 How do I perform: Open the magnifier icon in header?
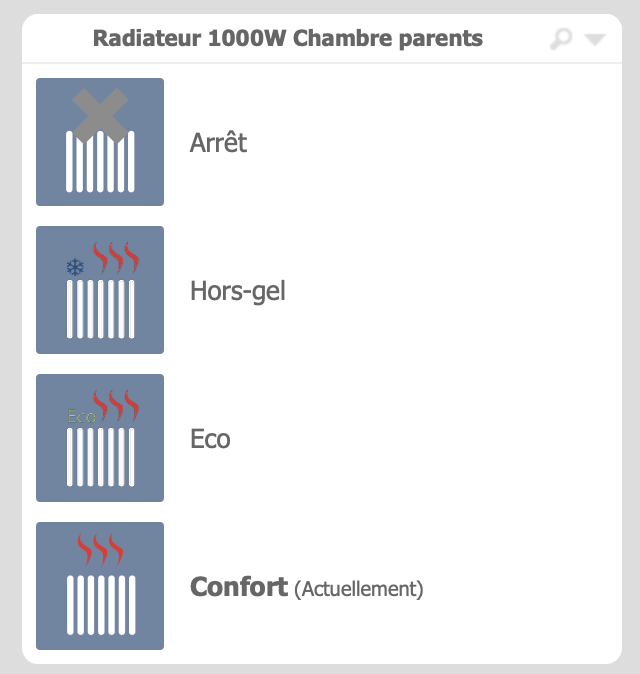tap(561, 39)
